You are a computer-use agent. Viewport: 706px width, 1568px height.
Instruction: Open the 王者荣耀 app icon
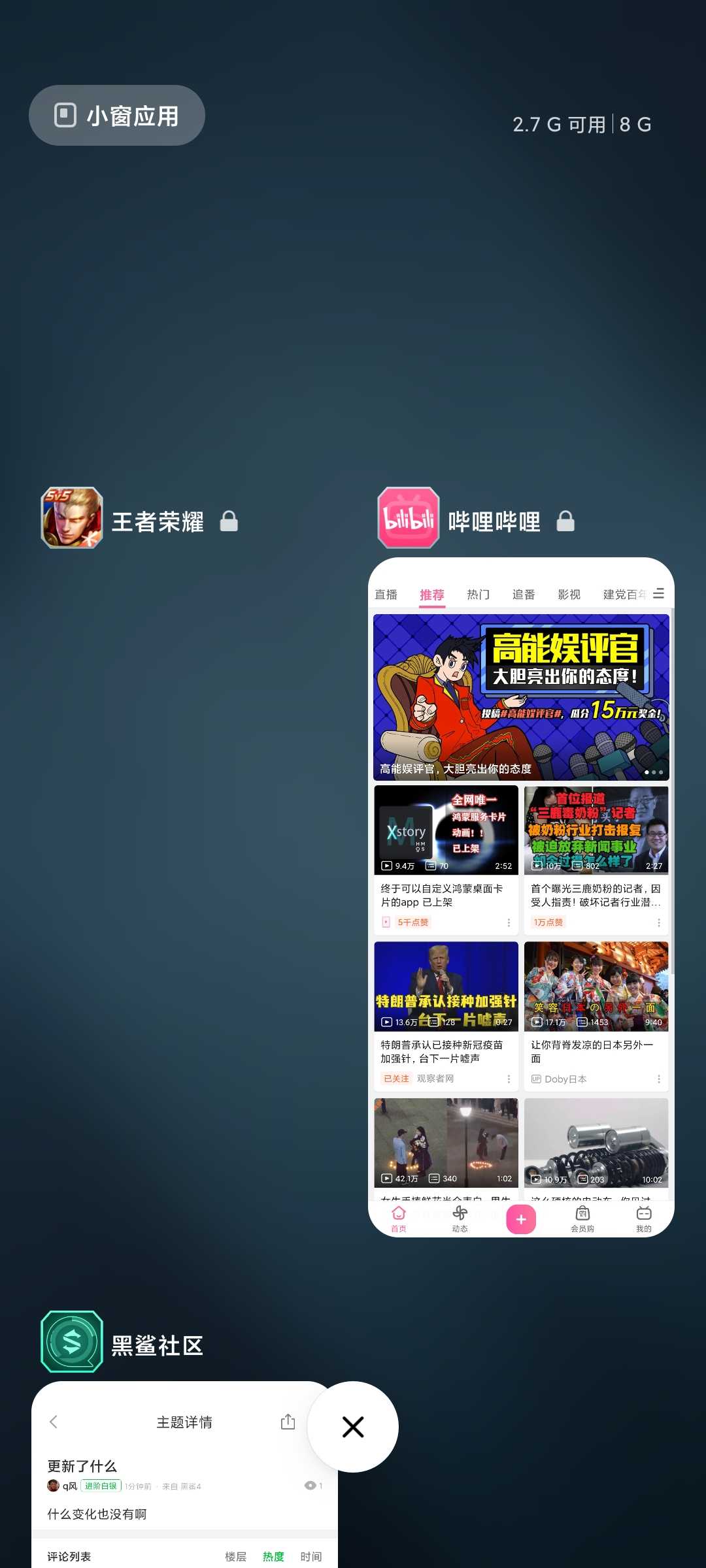72,518
